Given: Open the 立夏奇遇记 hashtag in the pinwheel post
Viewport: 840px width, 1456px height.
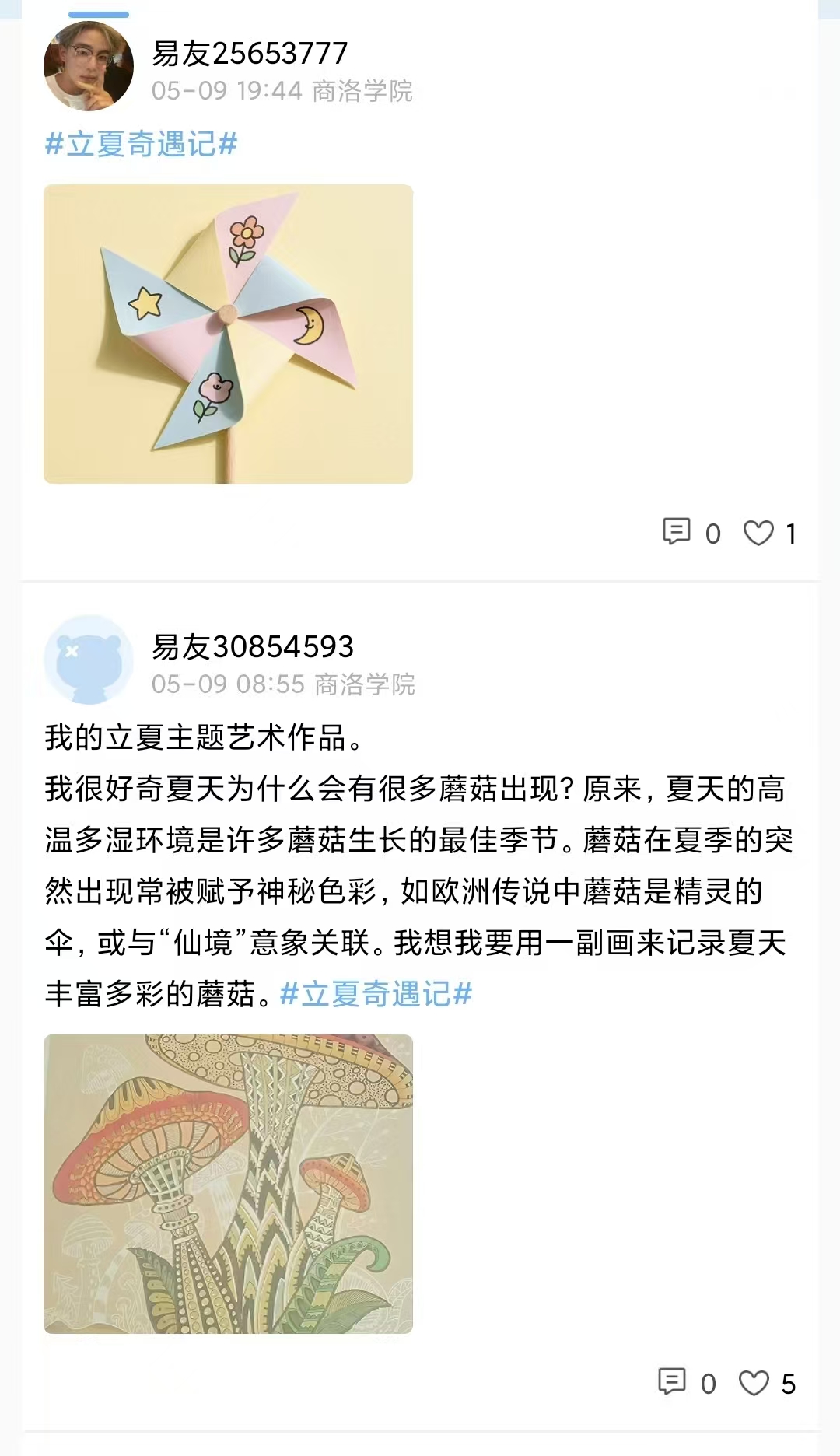Looking at the screenshot, I should click(x=141, y=145).
